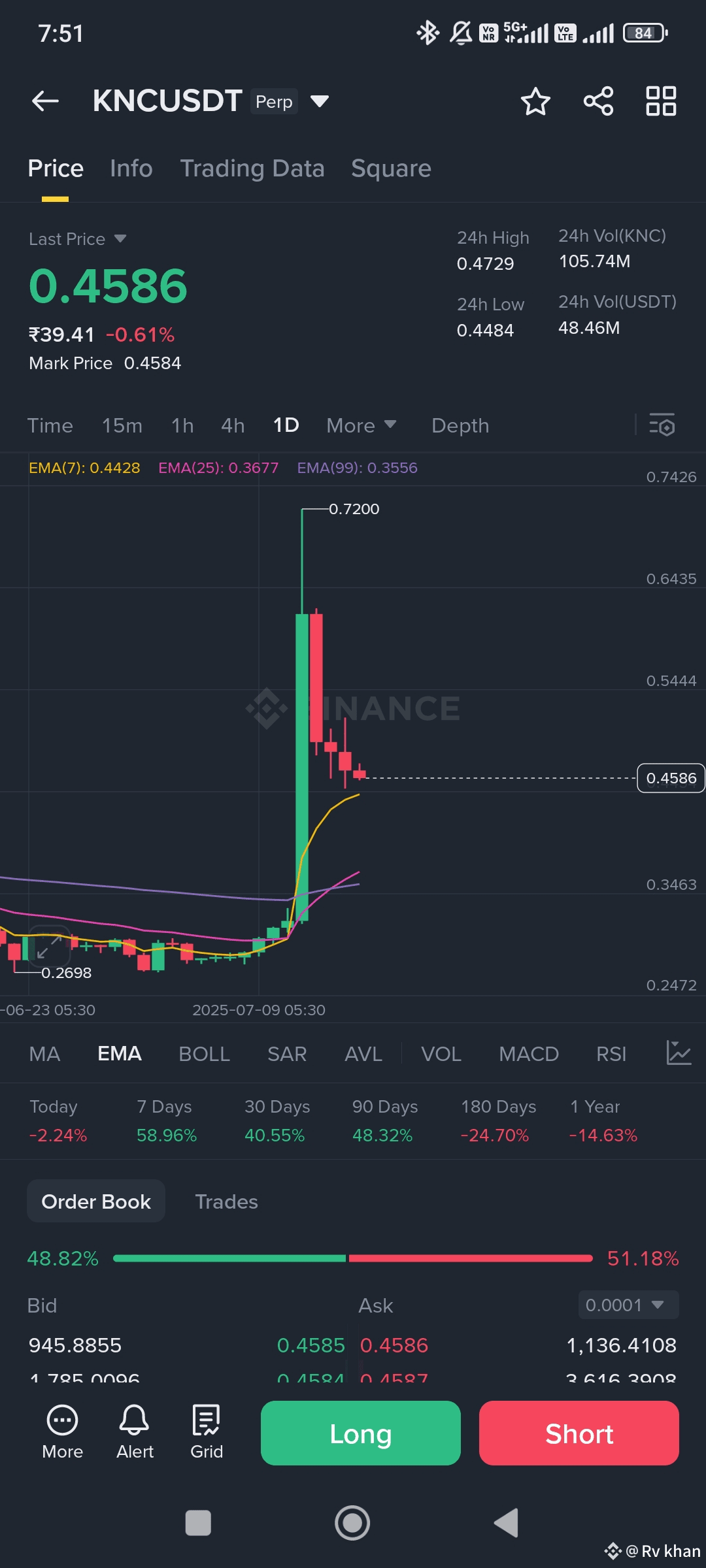
Task: Open the Square tab
Action: 391,169
